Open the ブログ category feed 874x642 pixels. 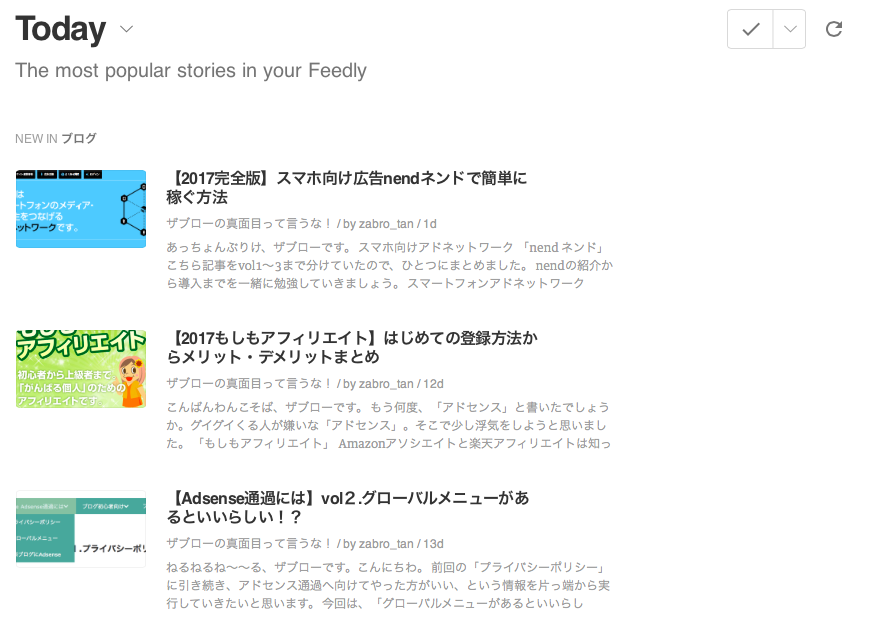(79, 139)
